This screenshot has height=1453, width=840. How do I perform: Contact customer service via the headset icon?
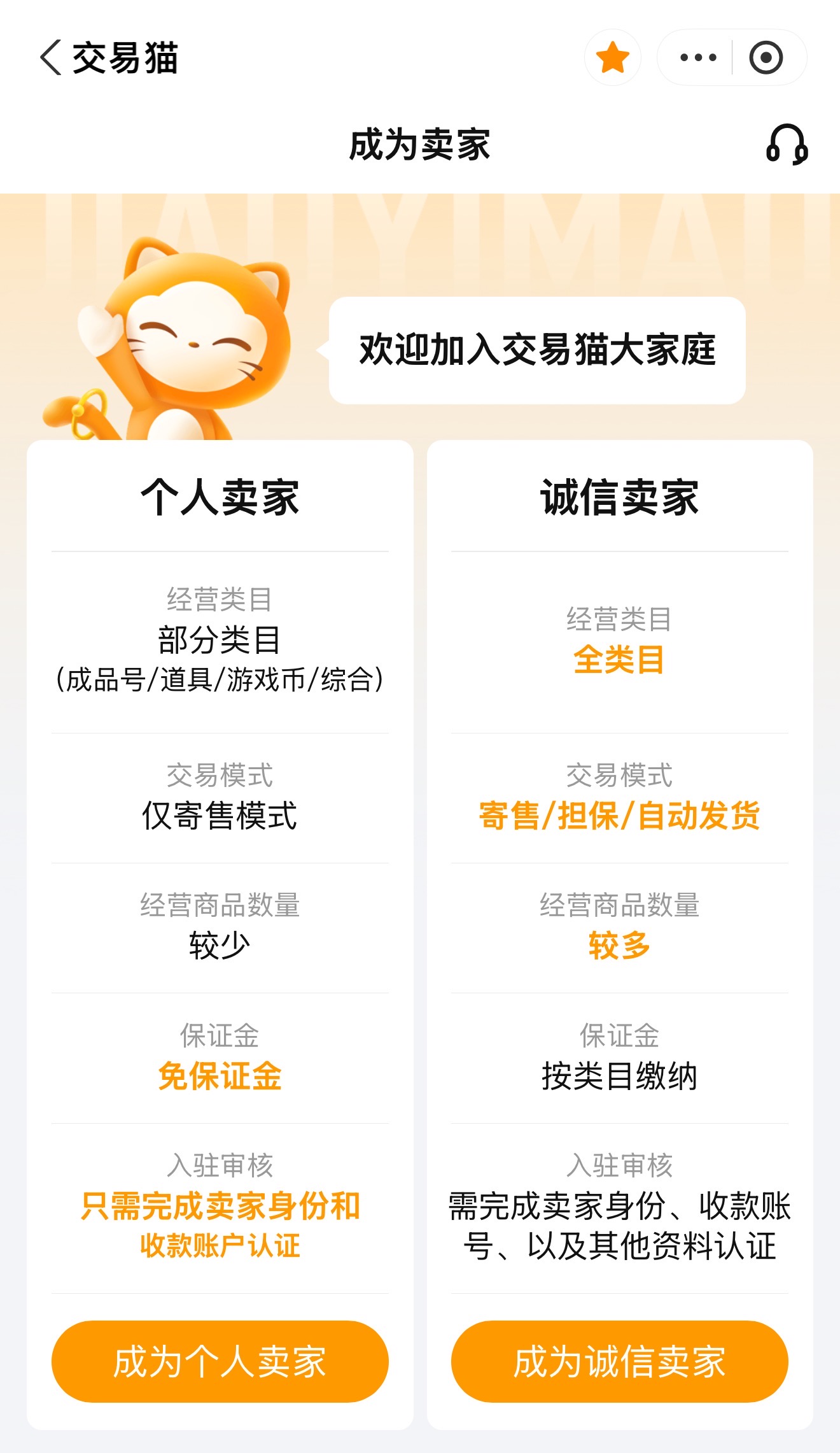click(787, 145)
